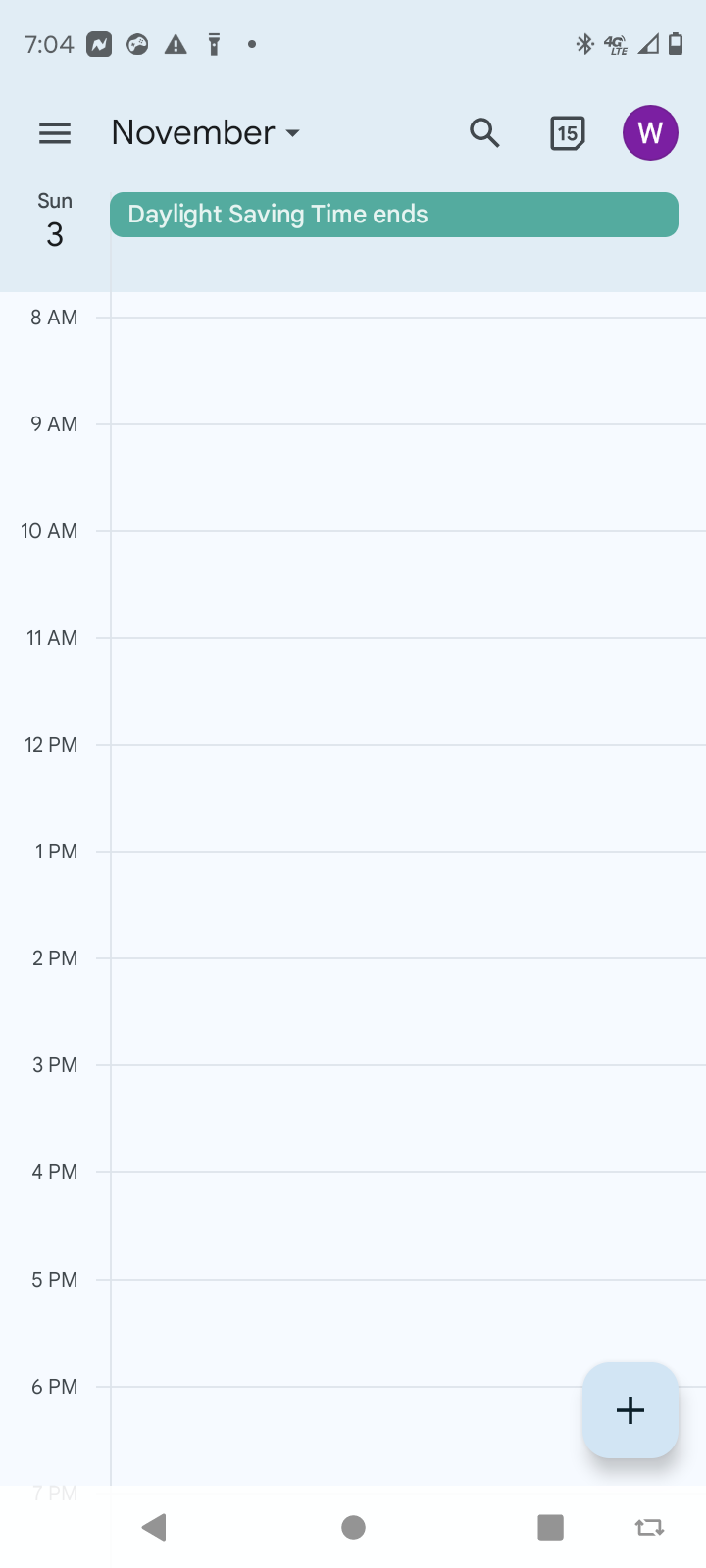706x1568 pixels.
Task: Go to the home screen
Action: [x=353, y=1527]
